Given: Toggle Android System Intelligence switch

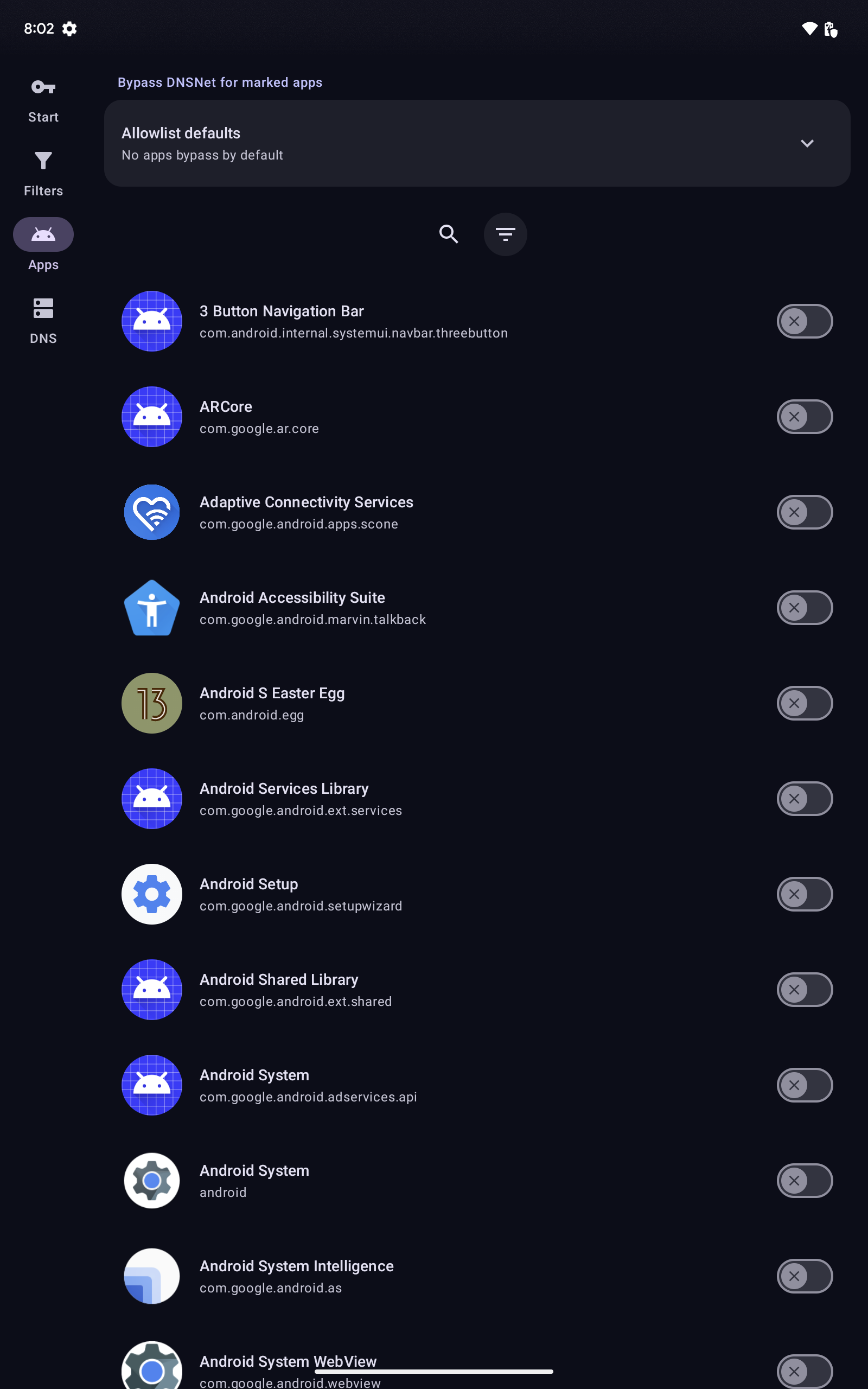Looking at the screenshot, I should click(x=805, y=1276).
